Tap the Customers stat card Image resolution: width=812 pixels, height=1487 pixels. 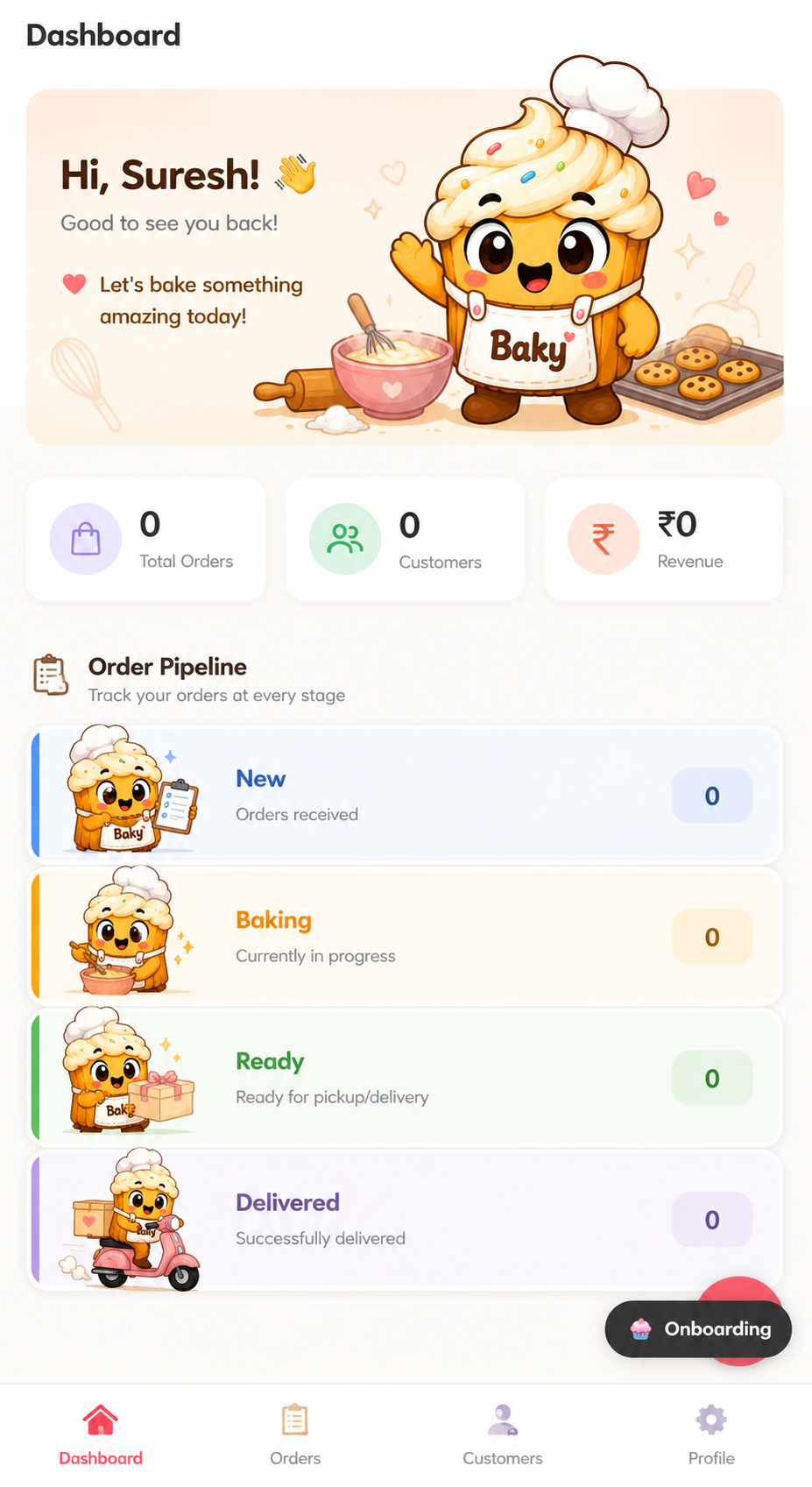click(x=405, y=539)
